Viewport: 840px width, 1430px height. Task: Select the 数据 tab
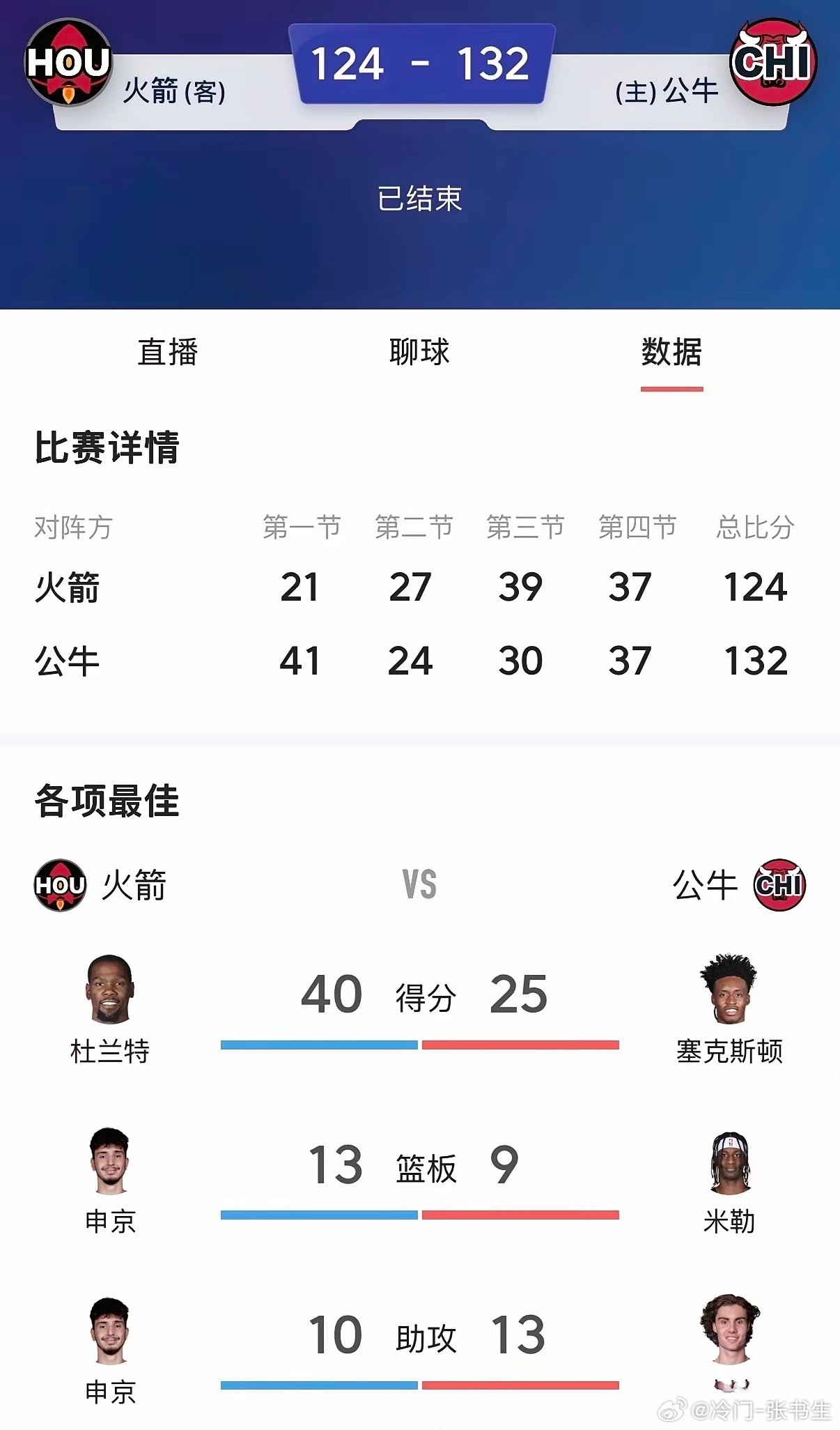672,354
